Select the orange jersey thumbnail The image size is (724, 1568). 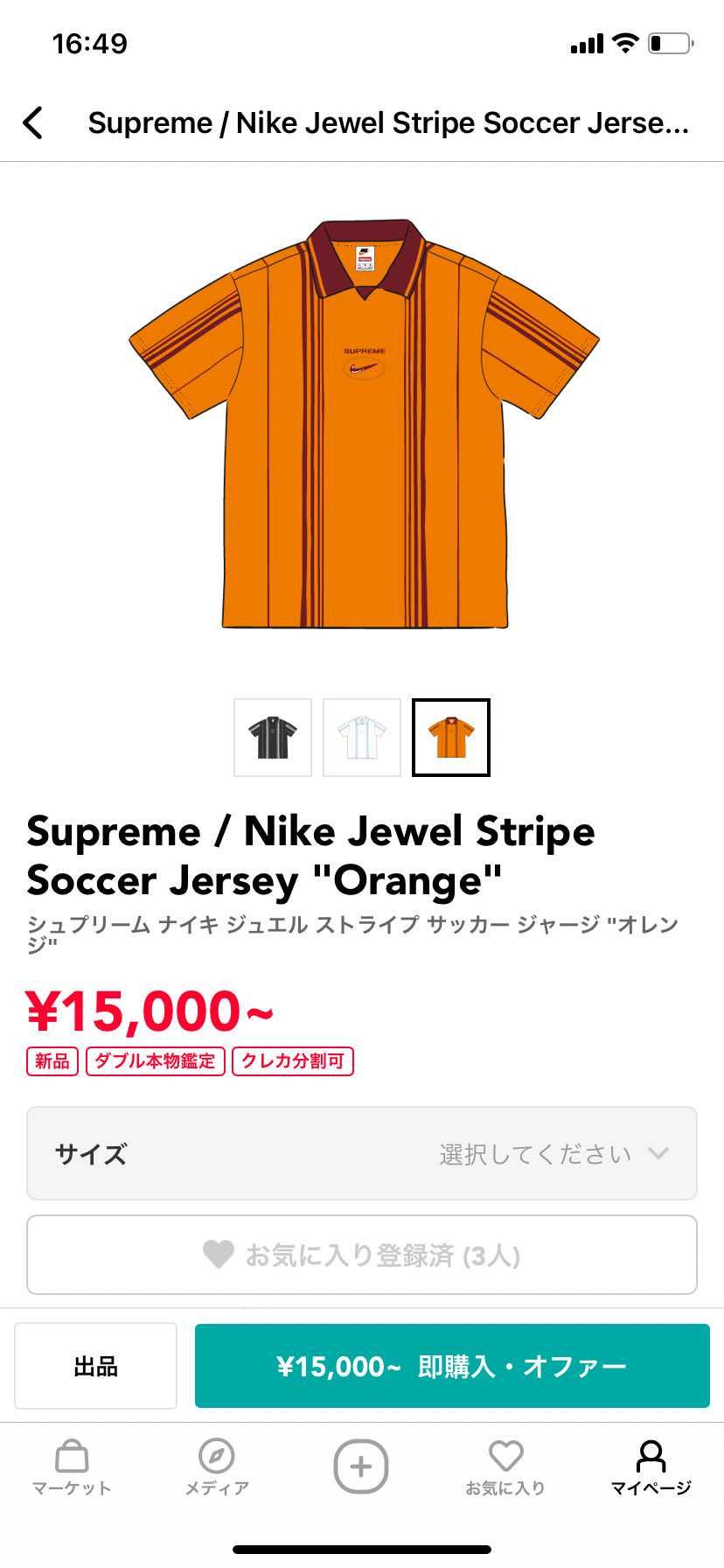tap(451, 737)
